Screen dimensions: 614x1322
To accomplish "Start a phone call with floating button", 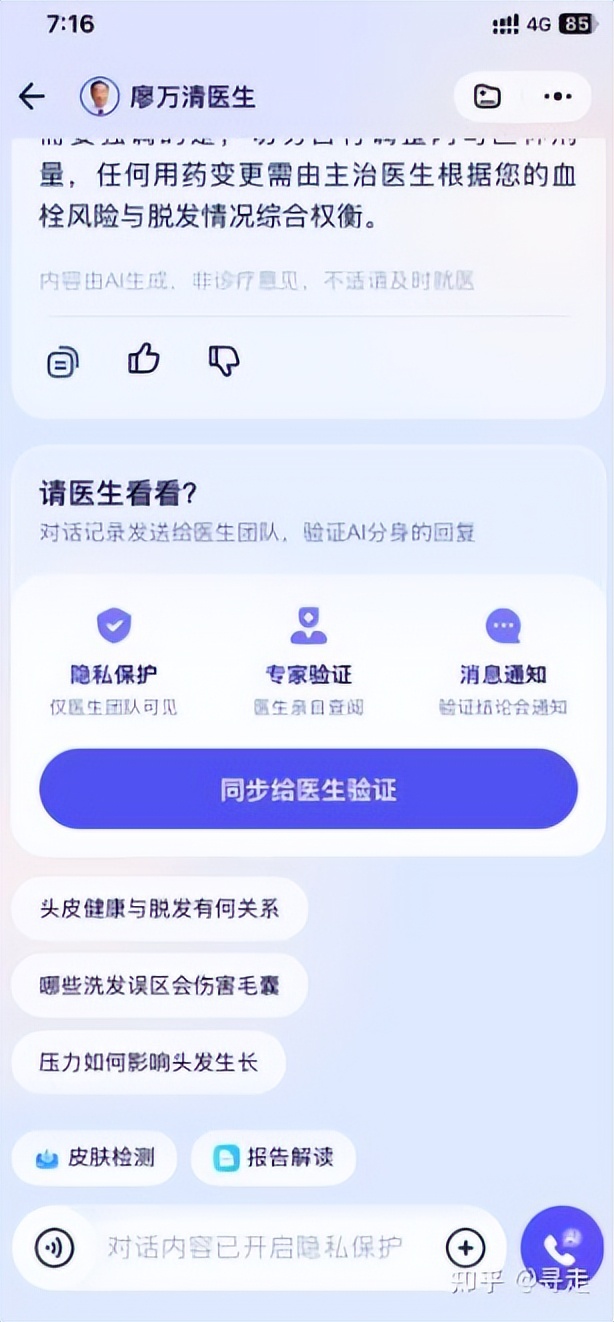I will click(x=561, y=1247).
